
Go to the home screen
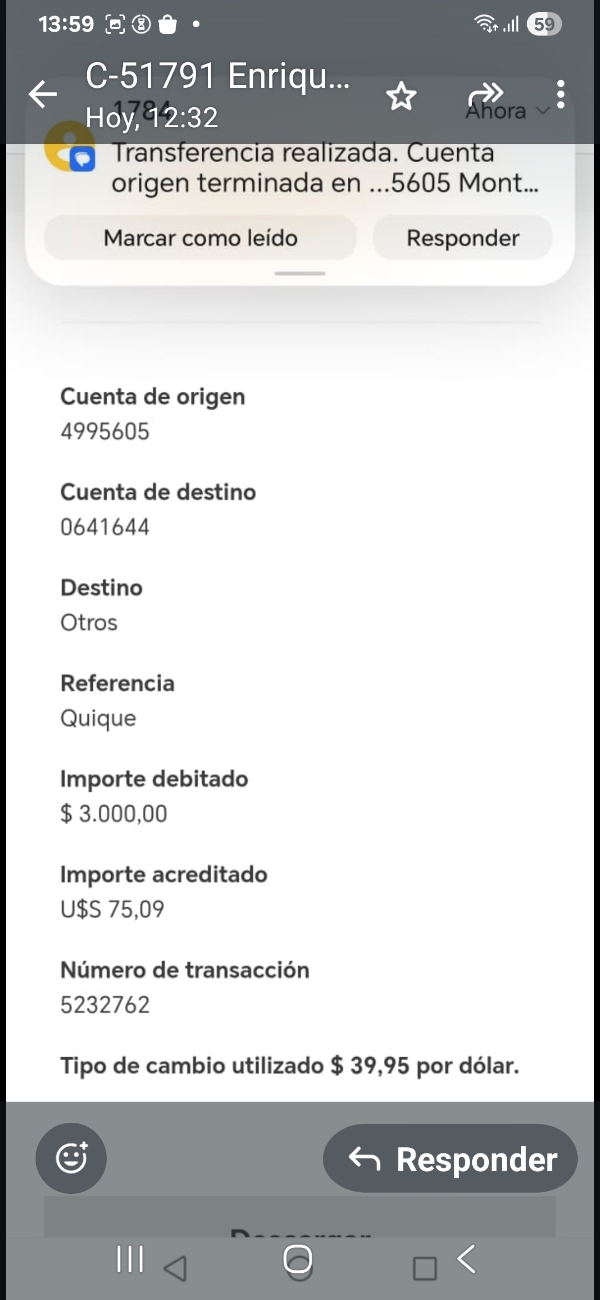[x=298, y=1260]
